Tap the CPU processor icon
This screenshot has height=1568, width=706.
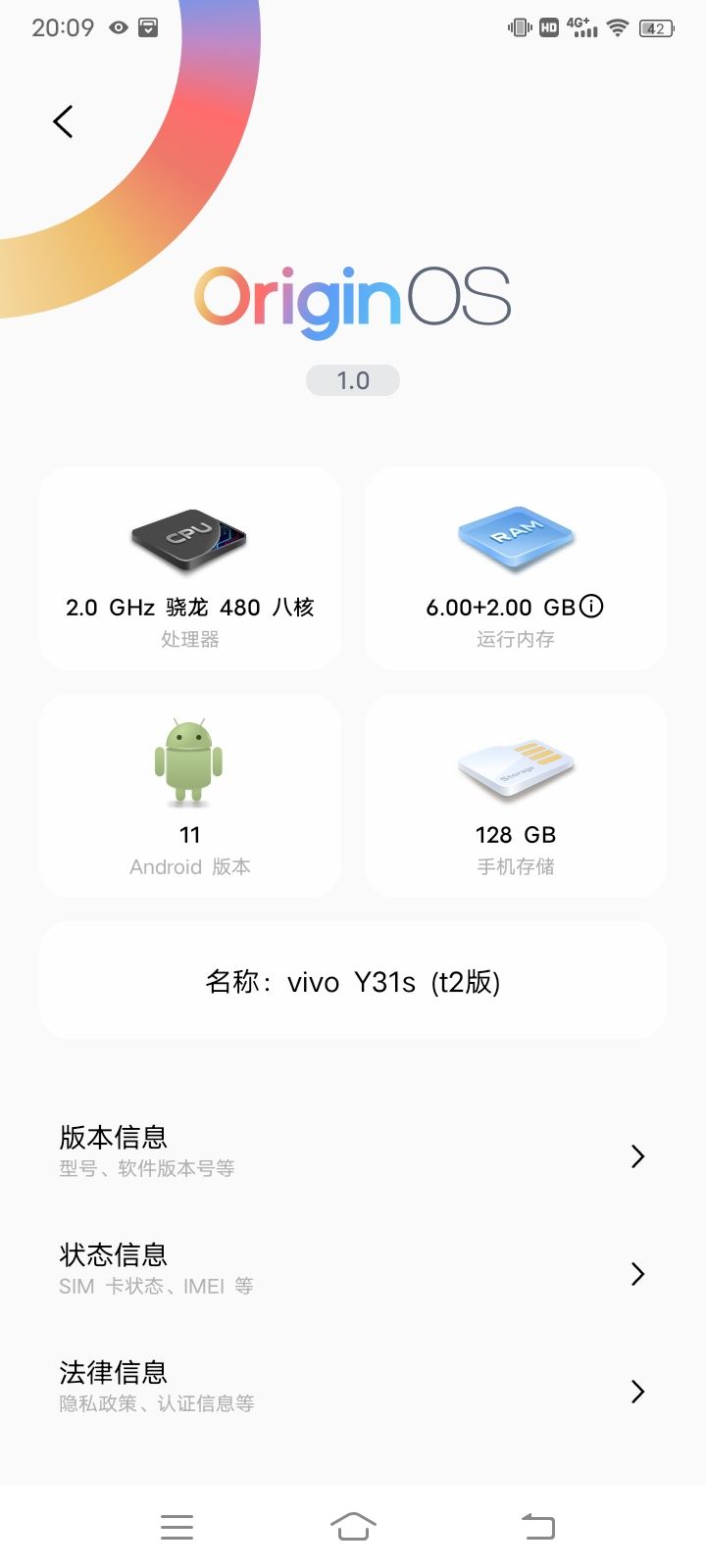point(188,537)
